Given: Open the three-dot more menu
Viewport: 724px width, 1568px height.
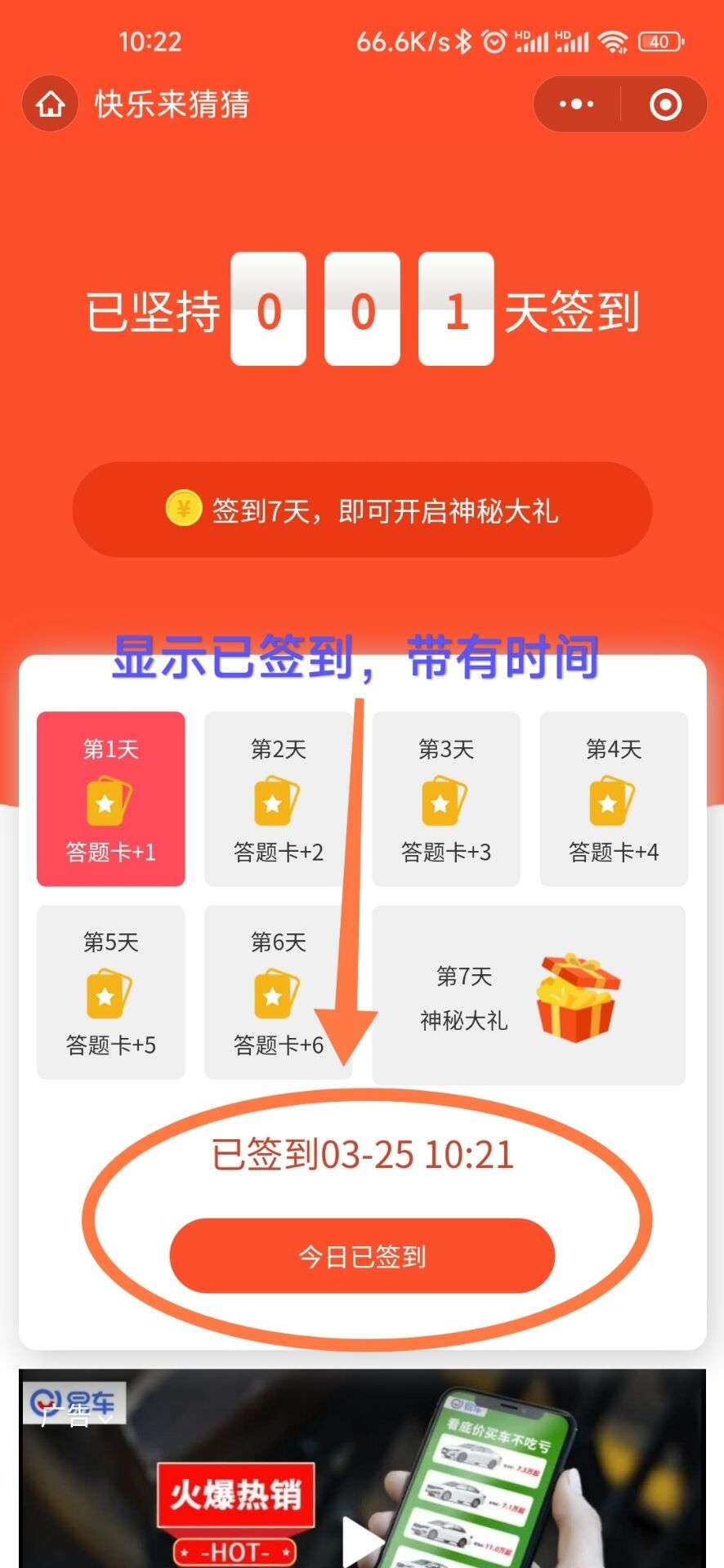Looking at the screenshot, I should coord(577,105).
